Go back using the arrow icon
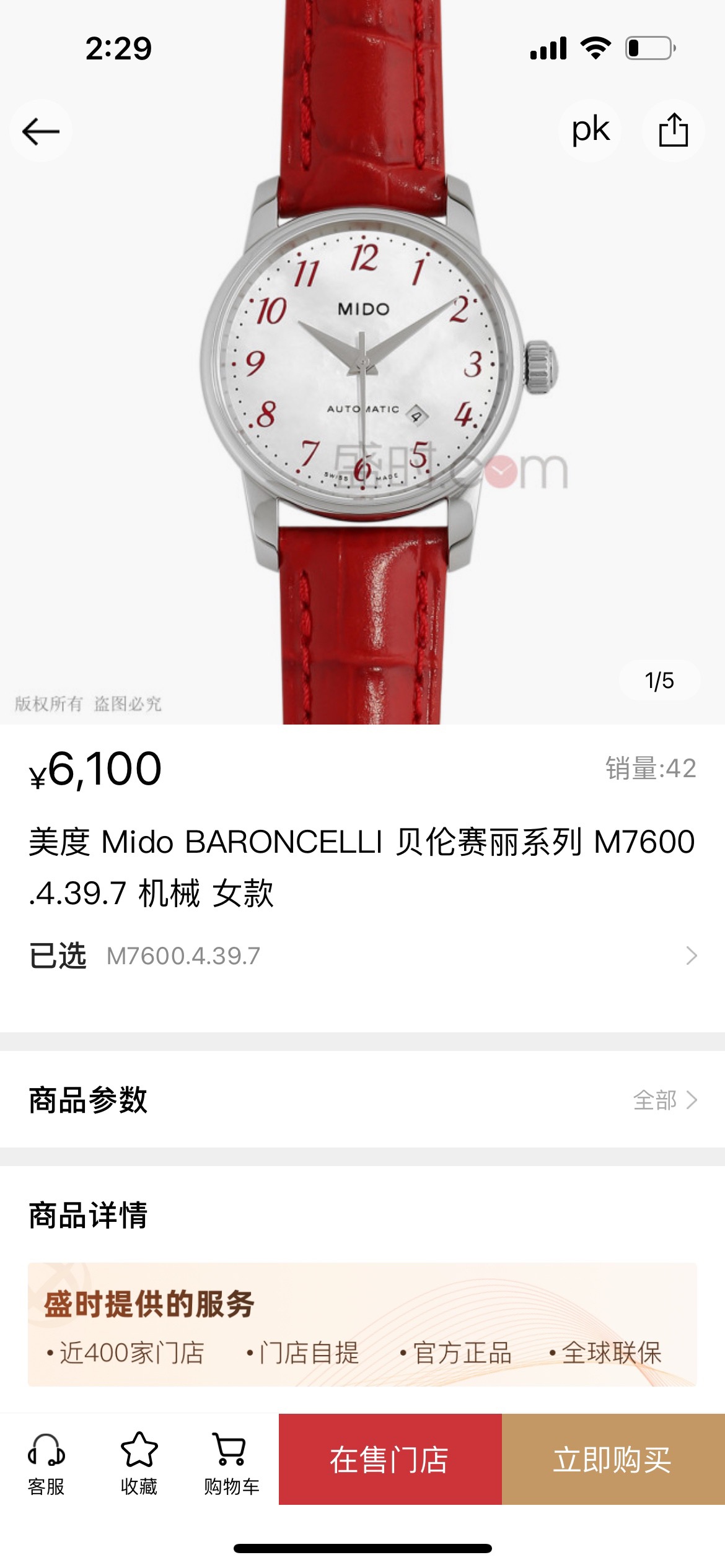This screenshot has width=725, height=1568. pos(41,131)
